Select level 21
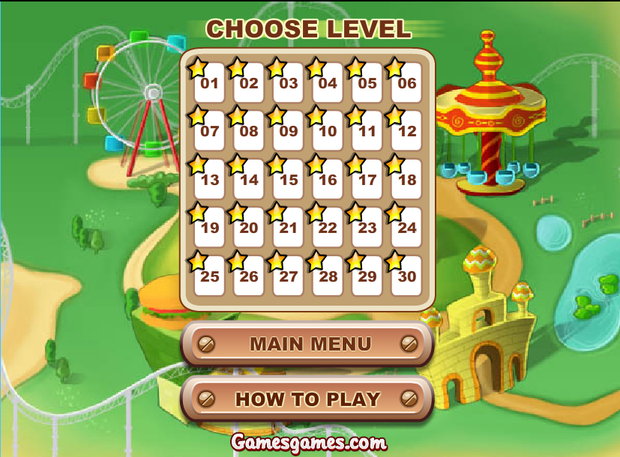Image resolution: width=620 pixels, height=457 pixels. (x=288, y=228)
